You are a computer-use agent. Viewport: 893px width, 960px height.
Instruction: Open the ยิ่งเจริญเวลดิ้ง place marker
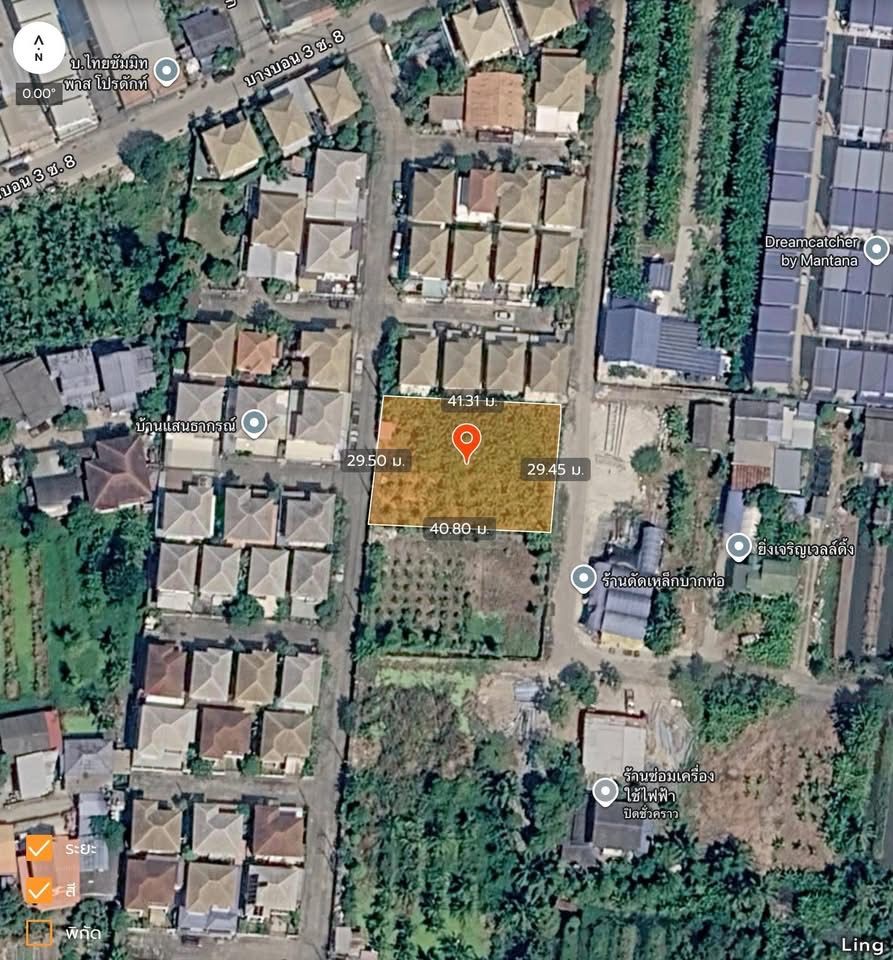(x=738, y=547)
